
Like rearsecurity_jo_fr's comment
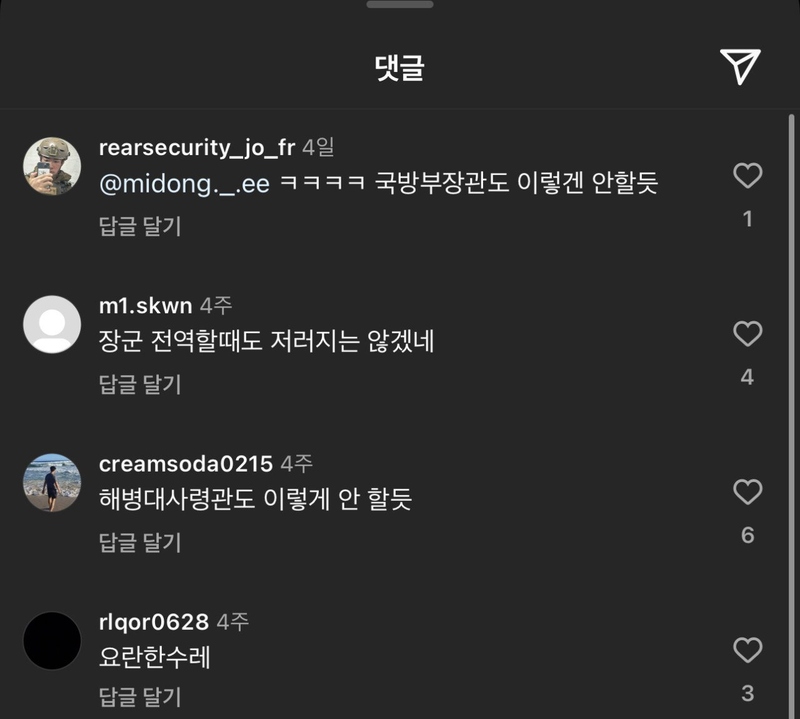(x=747, y=176)
